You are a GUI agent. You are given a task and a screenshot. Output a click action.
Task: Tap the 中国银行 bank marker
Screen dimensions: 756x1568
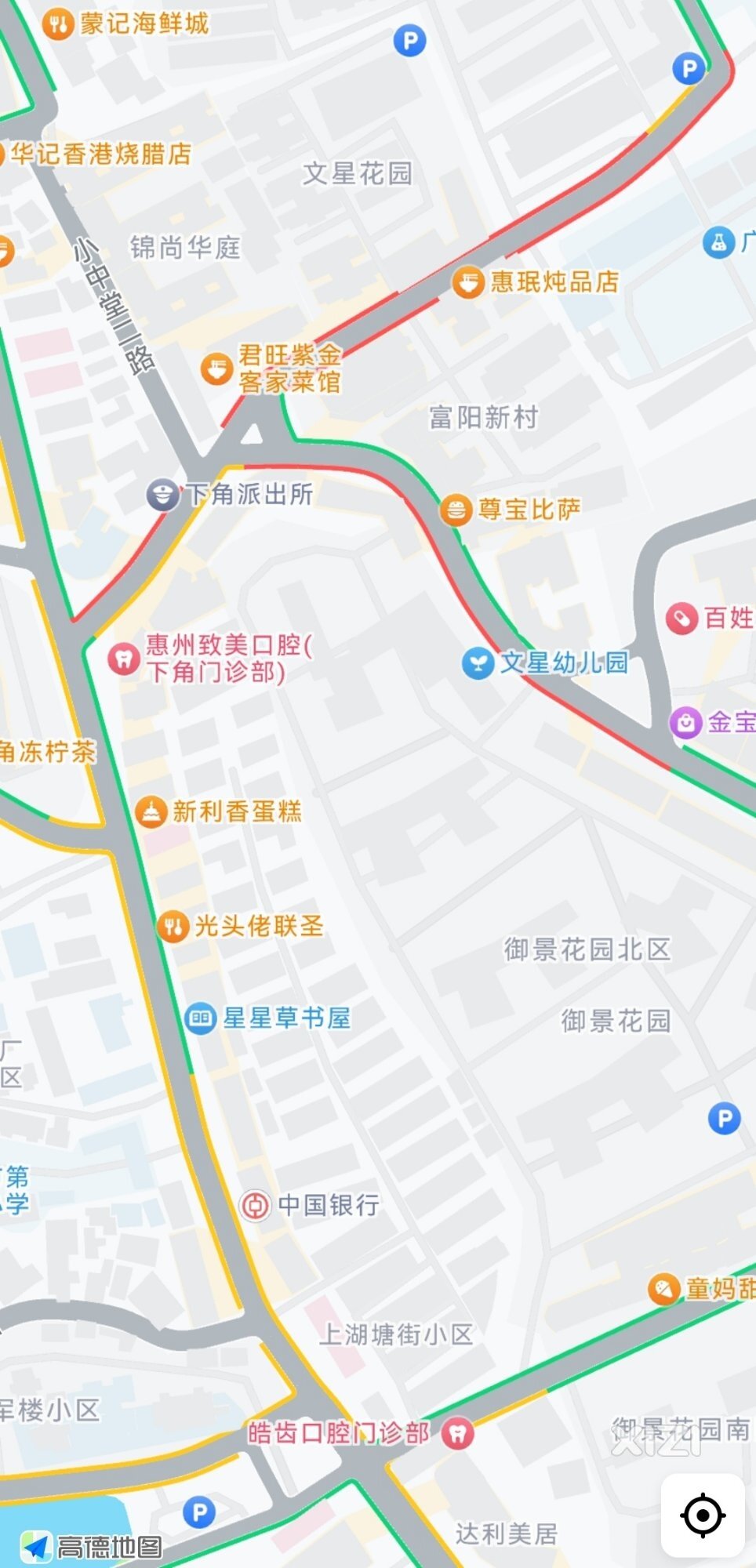[255, 1205]
